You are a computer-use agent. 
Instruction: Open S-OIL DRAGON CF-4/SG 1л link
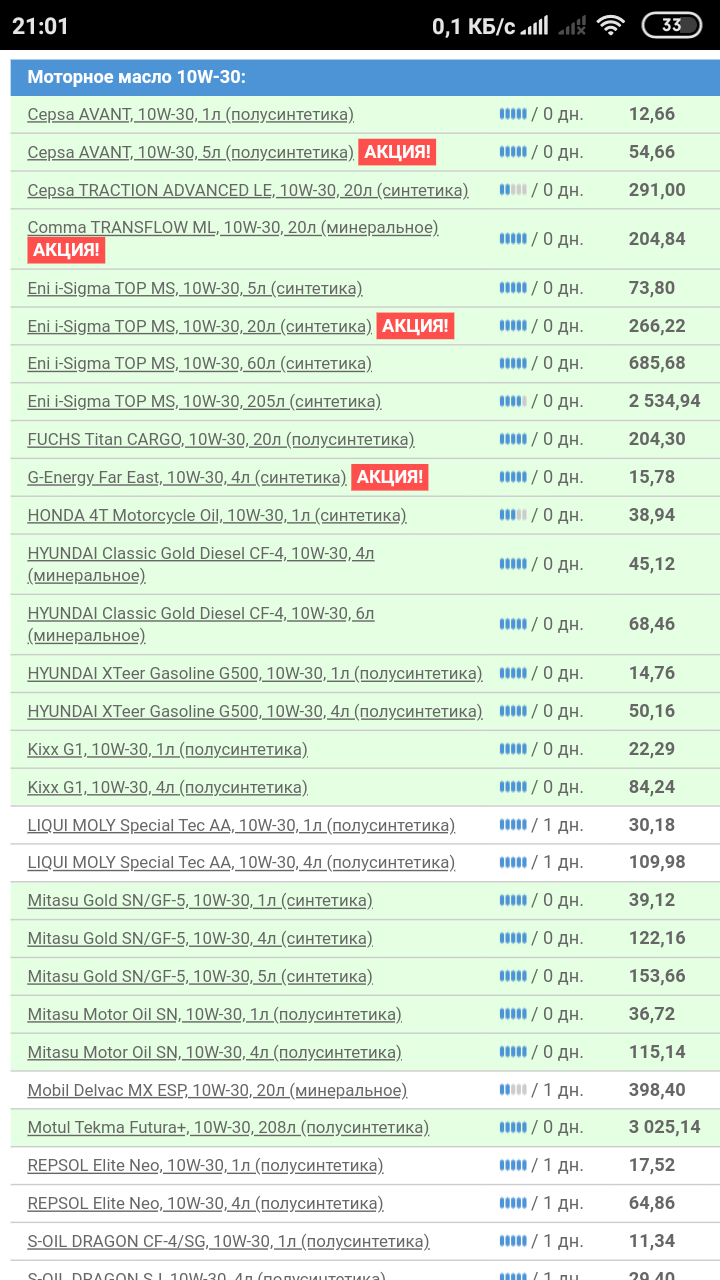228,1241
